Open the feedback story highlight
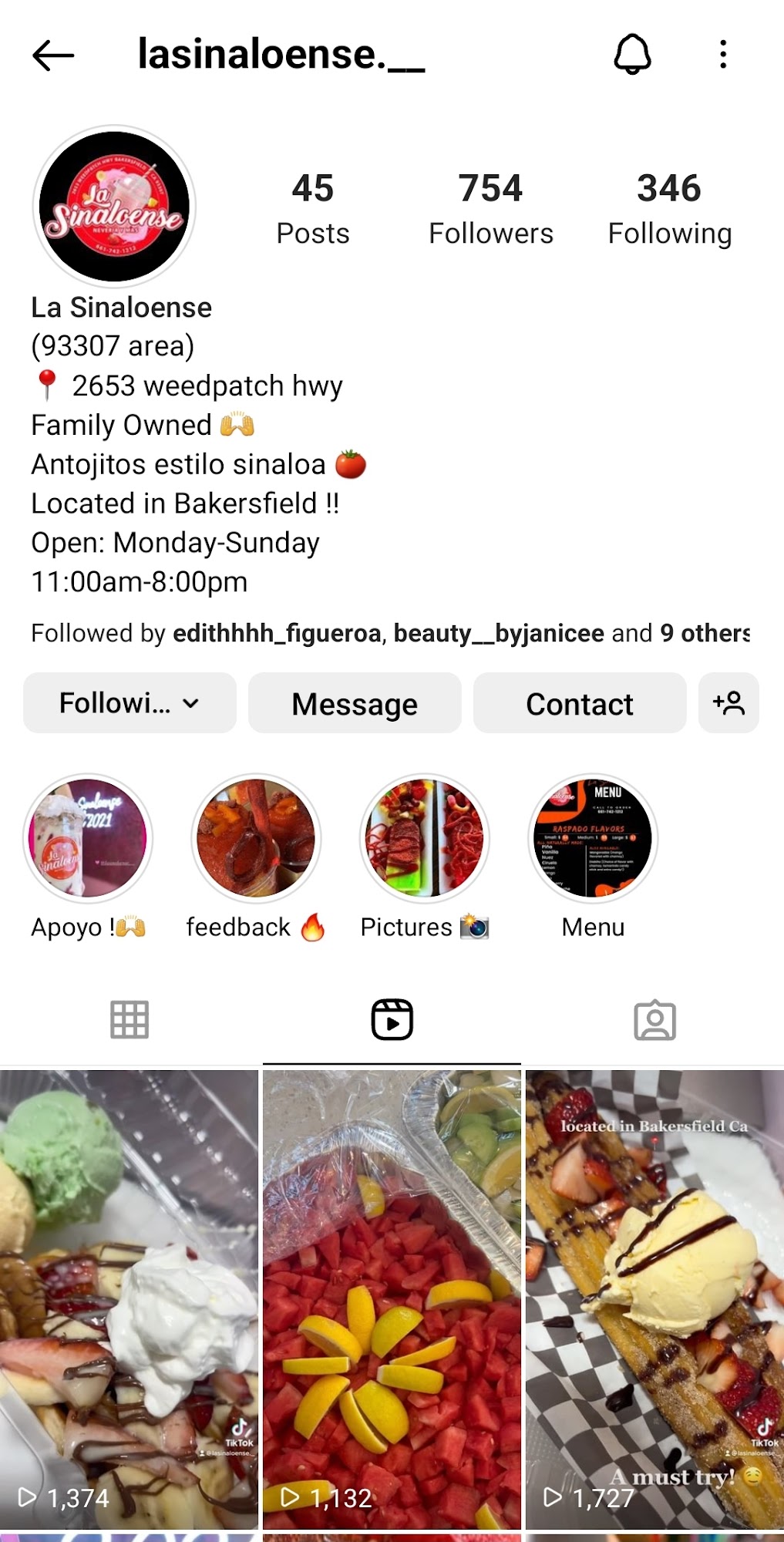The width and height of the screenshot is (784, 1542). [x=256, y=838]
